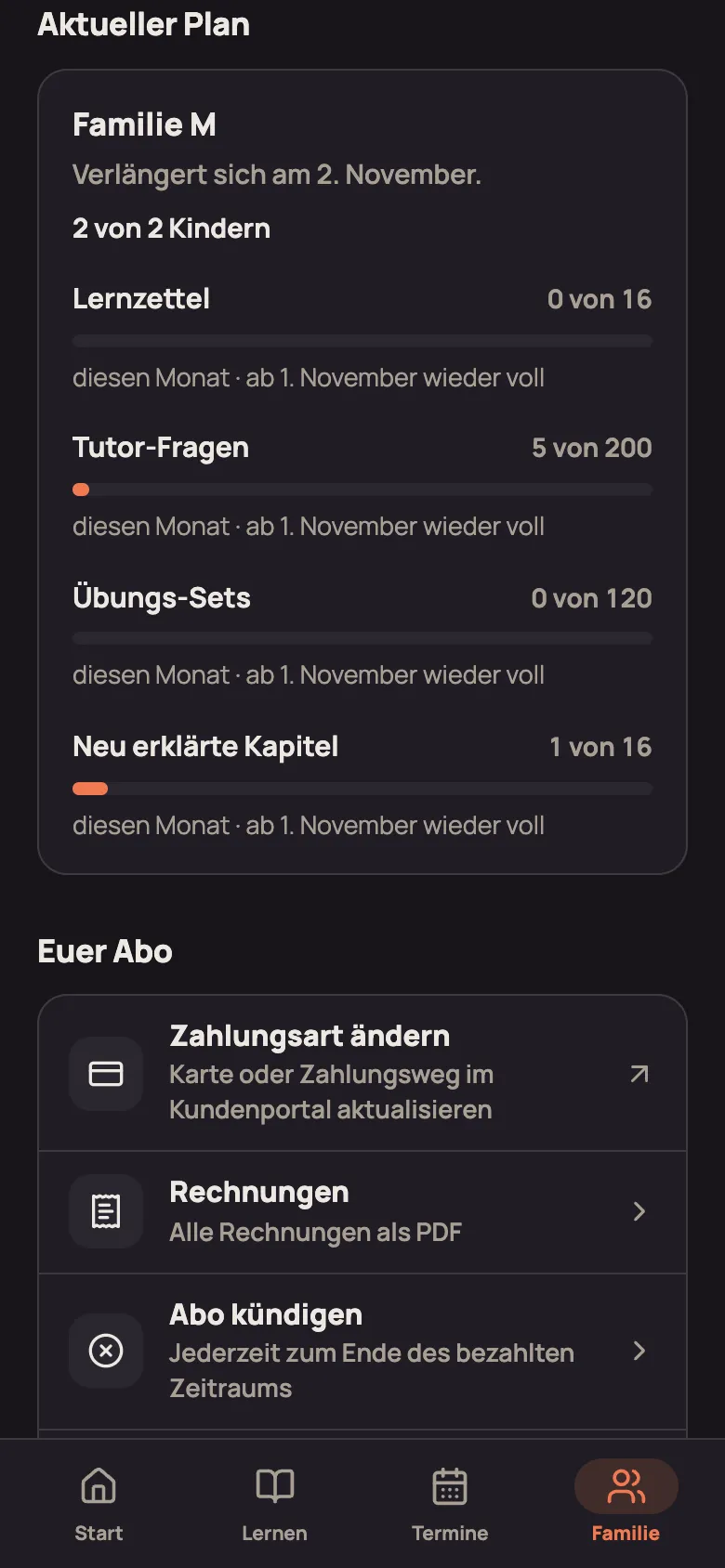This screenshot has width=725, height=1568.
Task: Open Zahlungsart ändern in the customer portal
Action: point(362,1073)
